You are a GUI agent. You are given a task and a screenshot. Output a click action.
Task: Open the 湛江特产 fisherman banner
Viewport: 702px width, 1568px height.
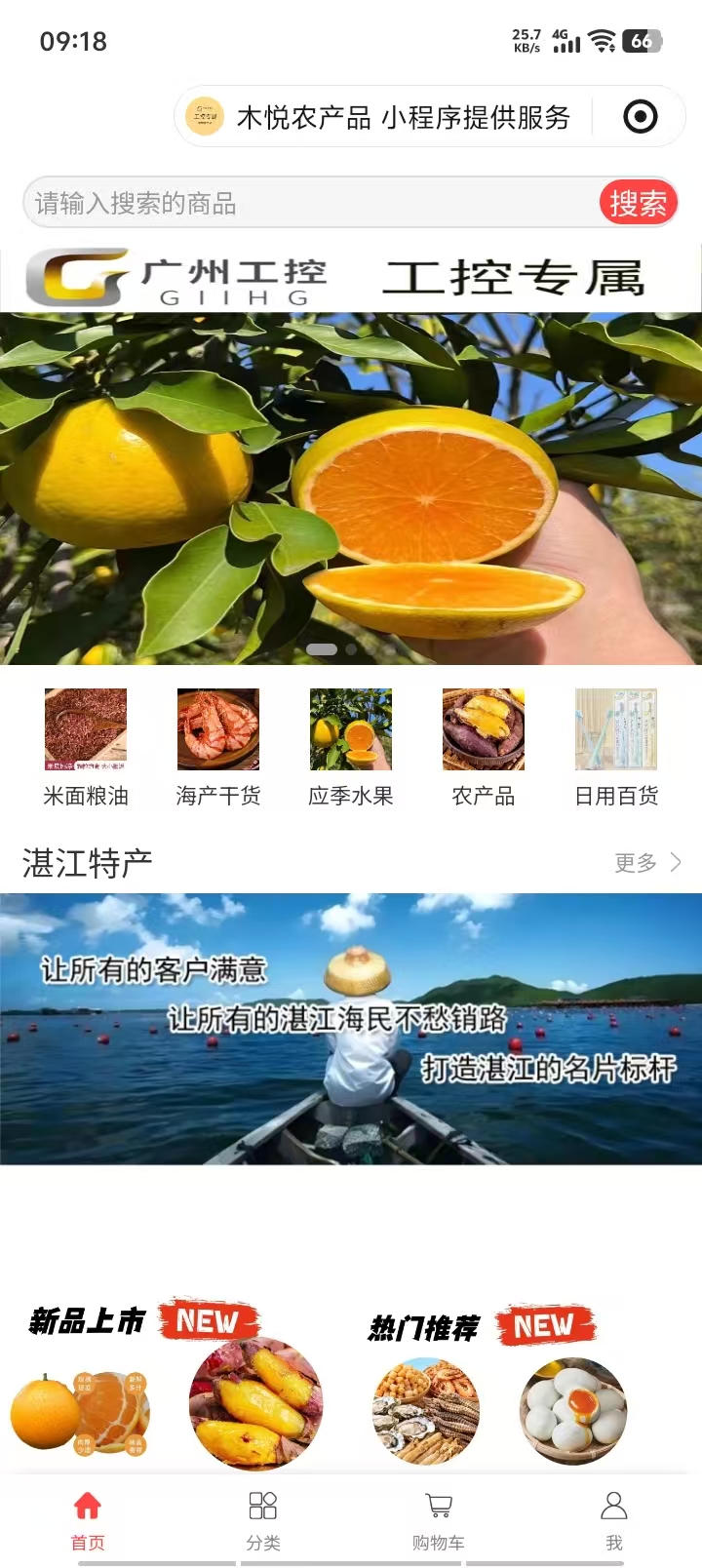[x=351, y=1029]
